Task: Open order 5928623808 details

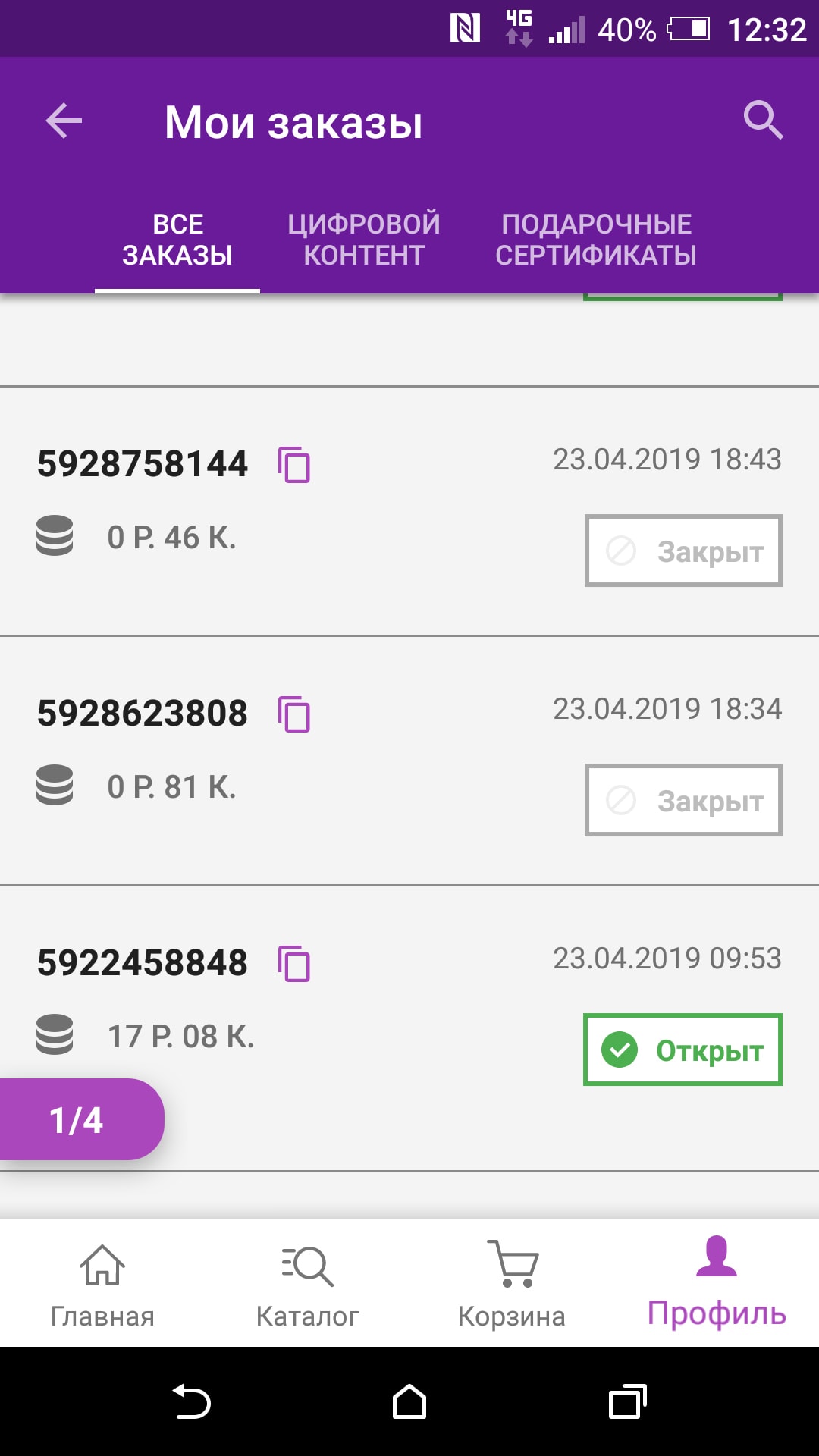Action: 143,714
